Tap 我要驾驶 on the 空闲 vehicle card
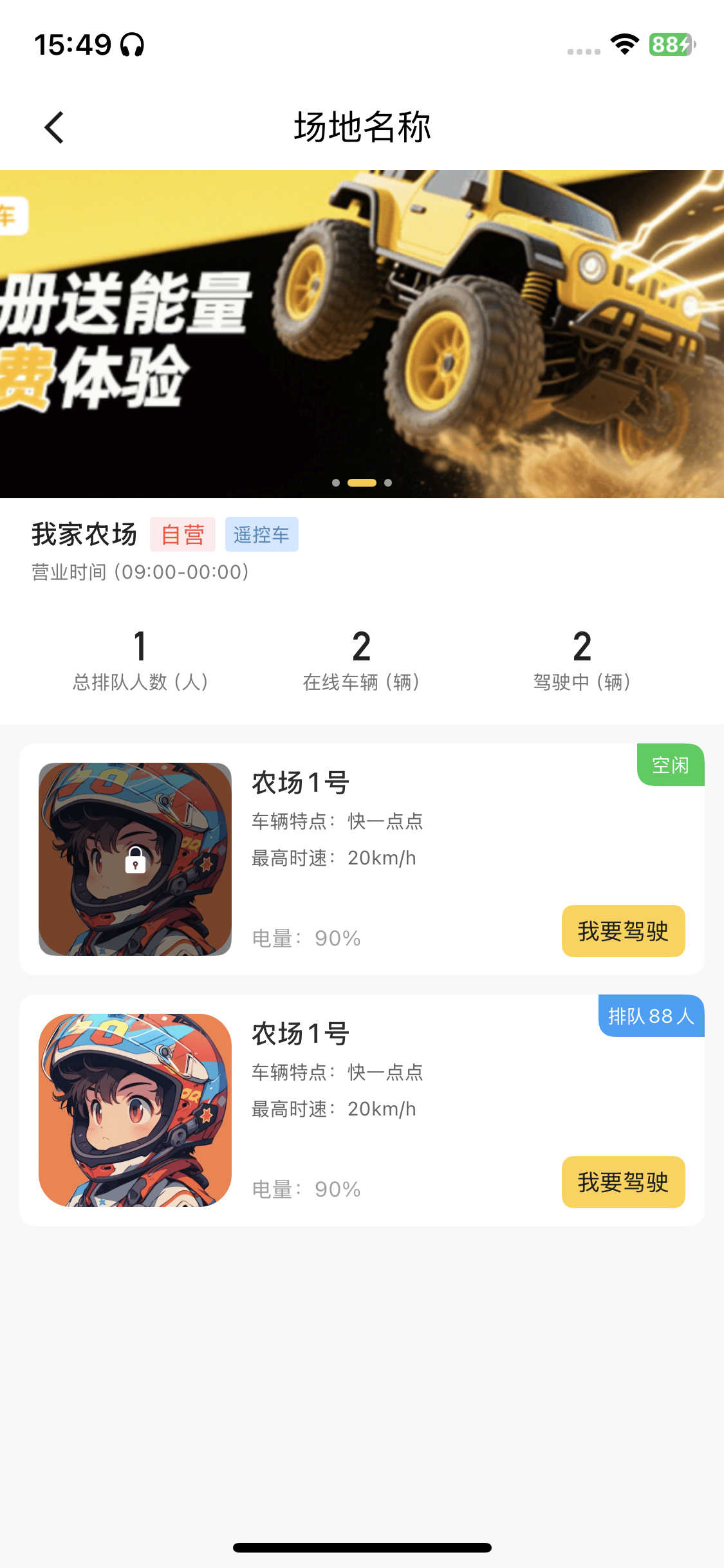Screen dimensions: 724x1568 click(623, 931)
